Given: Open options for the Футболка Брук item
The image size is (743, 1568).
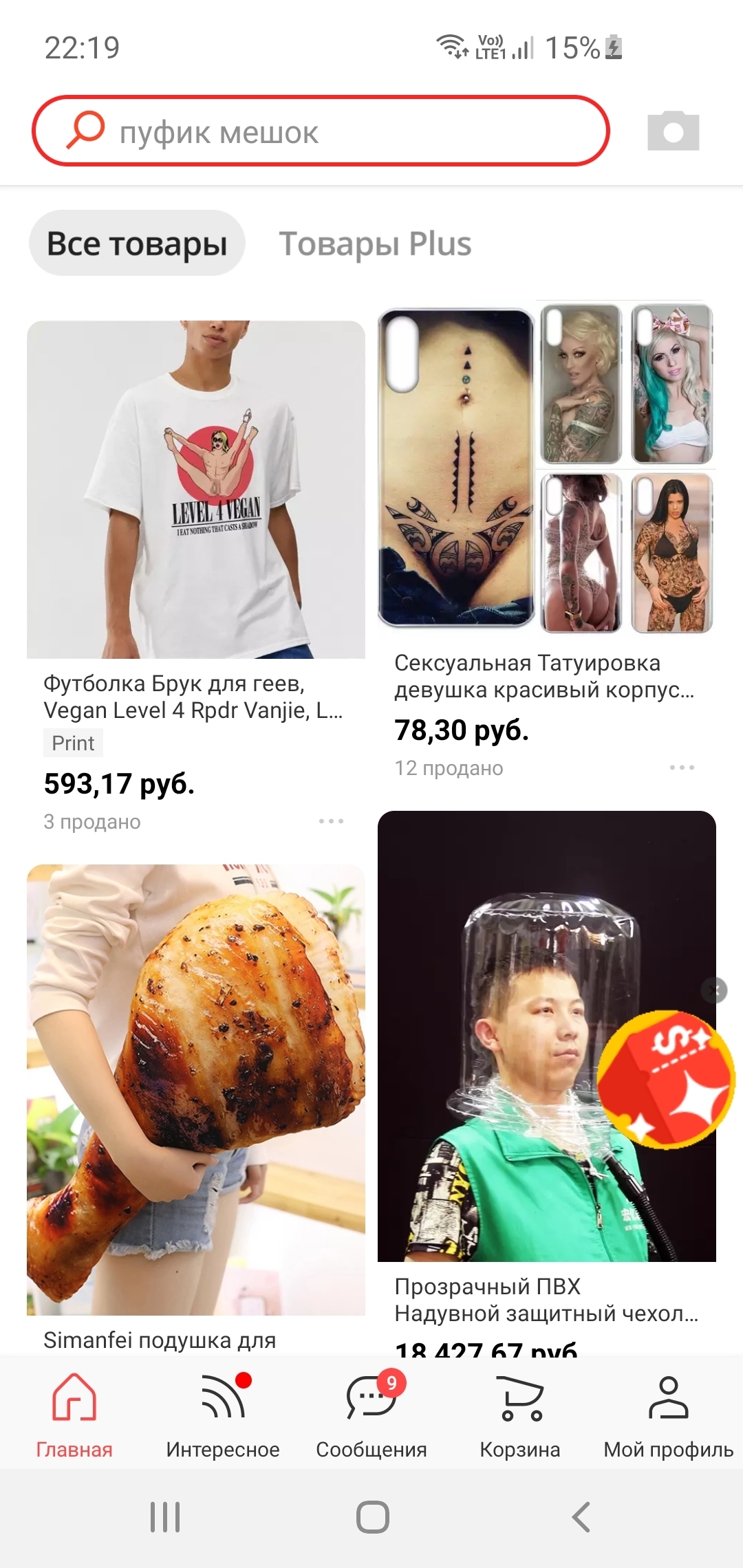Looking at the screenshot, I should (331, 821).
